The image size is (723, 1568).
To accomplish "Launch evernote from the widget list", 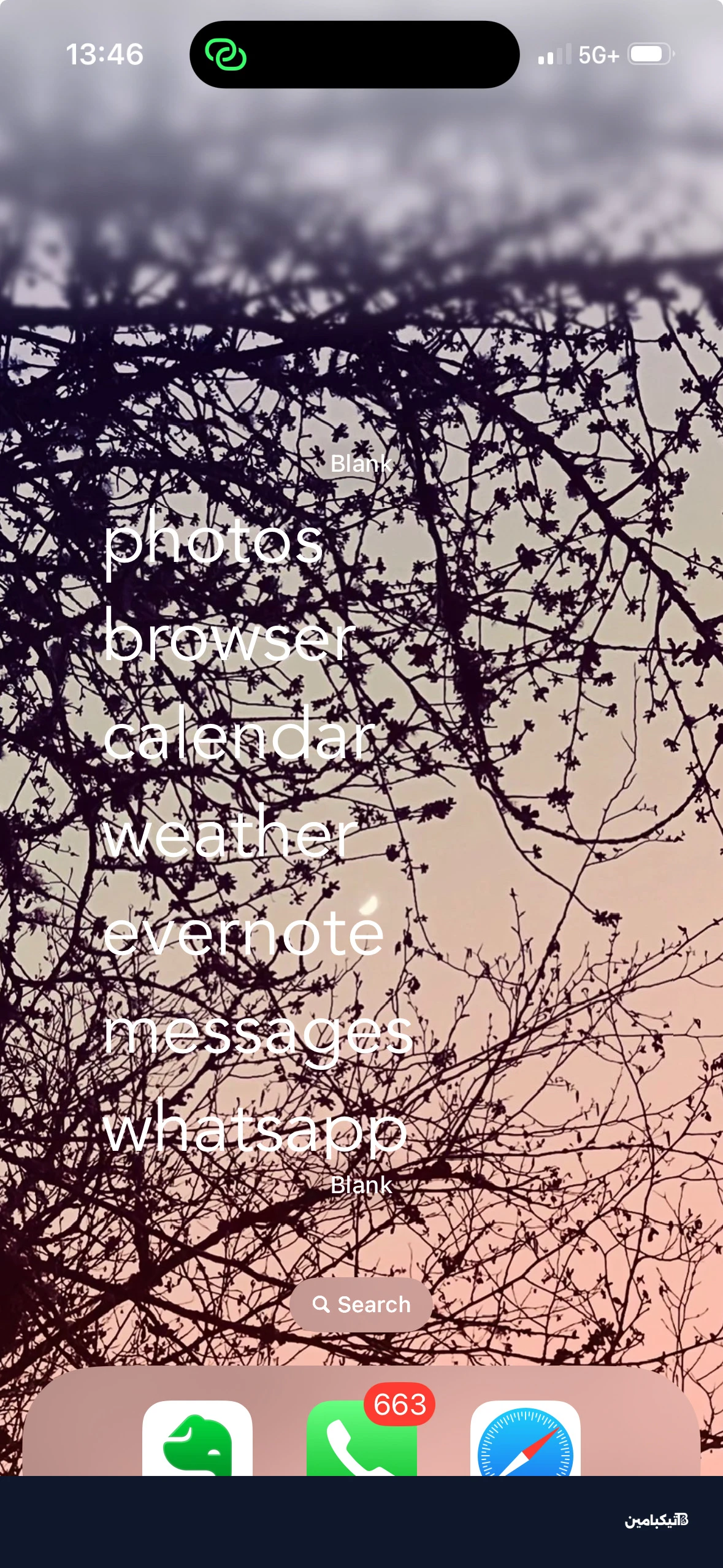I will pos(243,932).
